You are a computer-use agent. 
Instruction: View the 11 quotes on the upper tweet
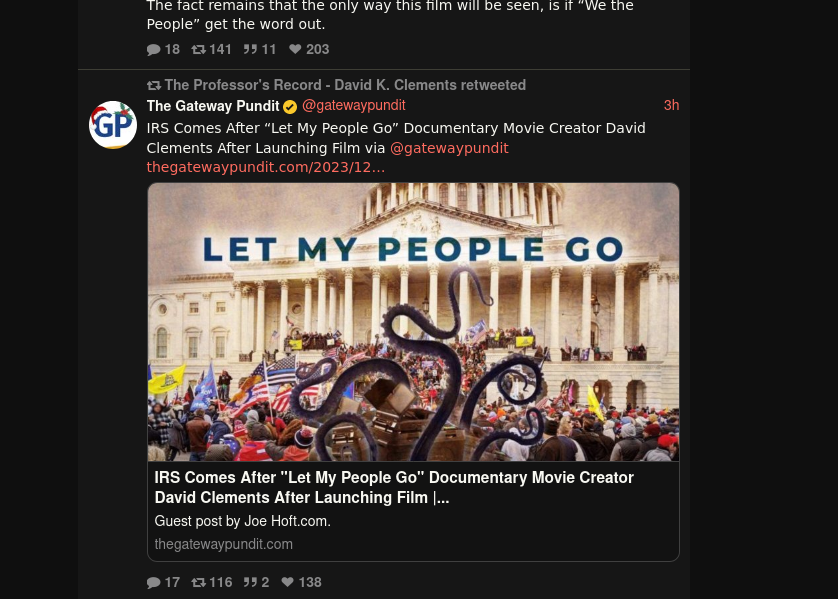[x=260, y=49]
